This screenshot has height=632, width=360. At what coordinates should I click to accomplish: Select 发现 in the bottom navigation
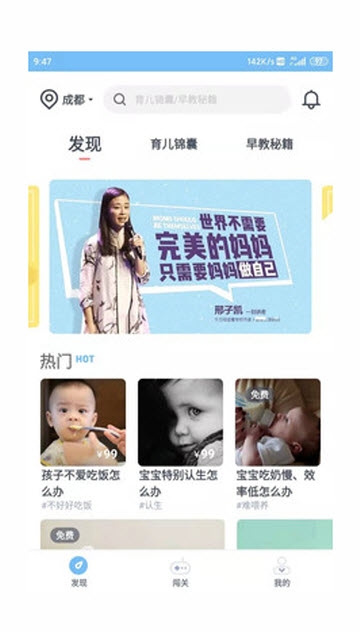coord(79,572)
